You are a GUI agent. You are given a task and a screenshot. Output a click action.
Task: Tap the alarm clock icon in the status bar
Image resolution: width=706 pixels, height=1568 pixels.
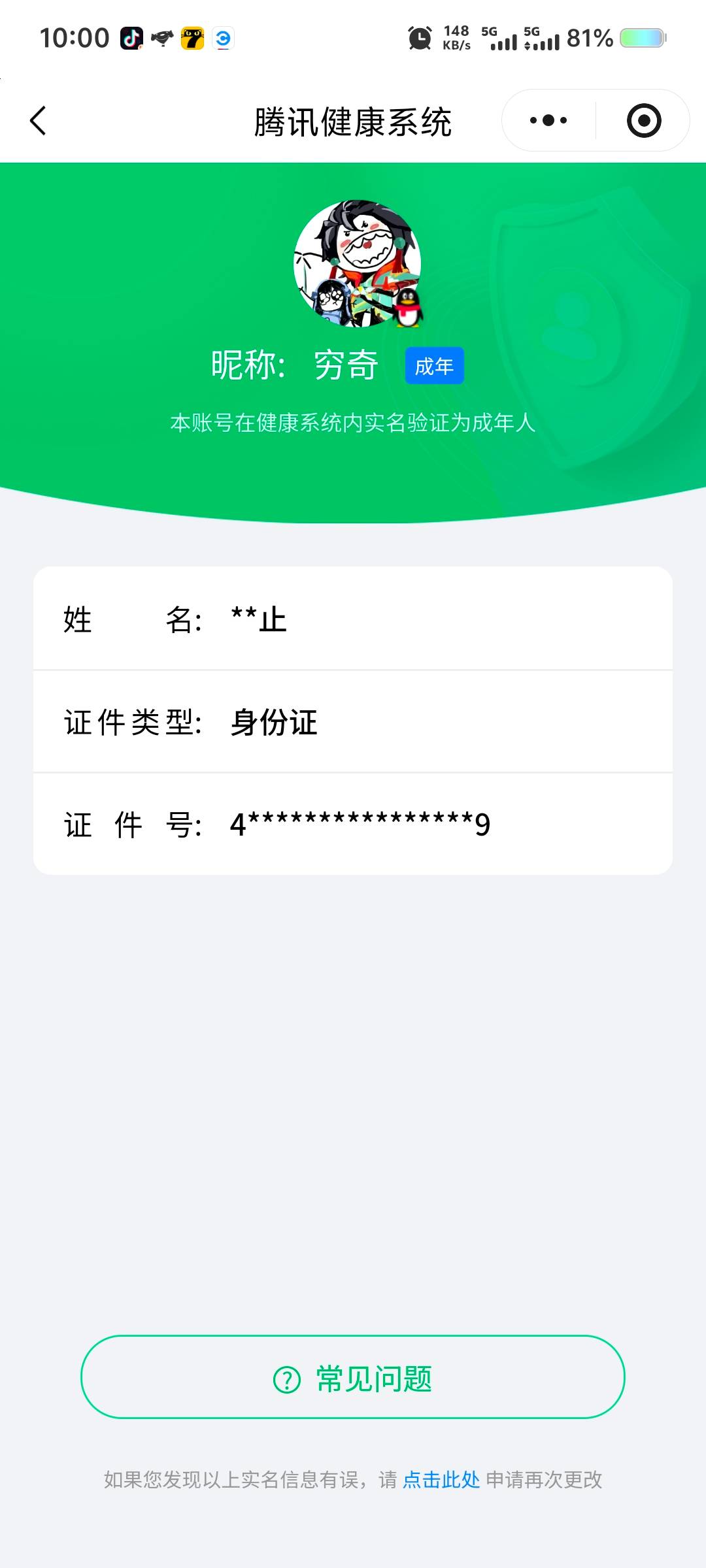coord(419,38)
